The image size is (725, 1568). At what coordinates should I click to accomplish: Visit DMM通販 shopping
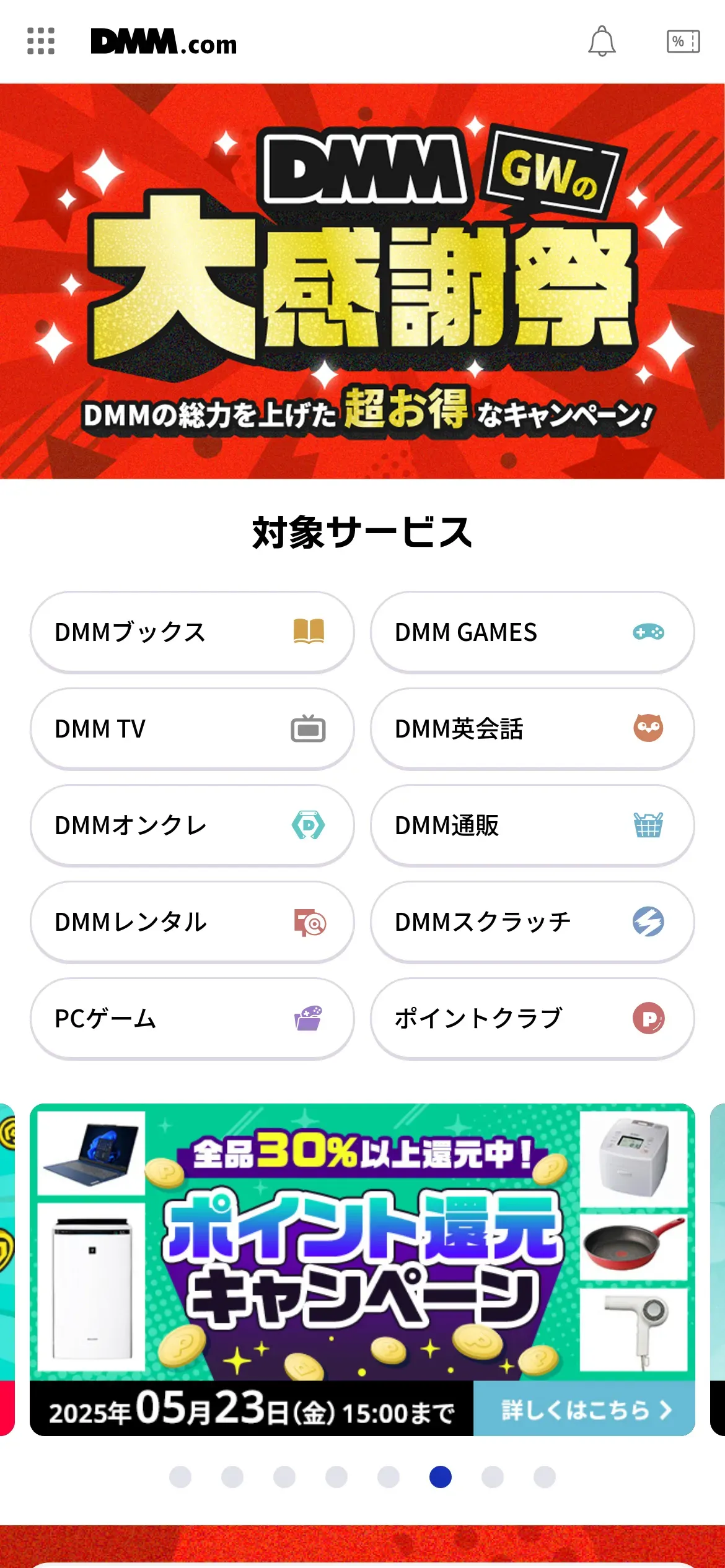coord(532,825)
